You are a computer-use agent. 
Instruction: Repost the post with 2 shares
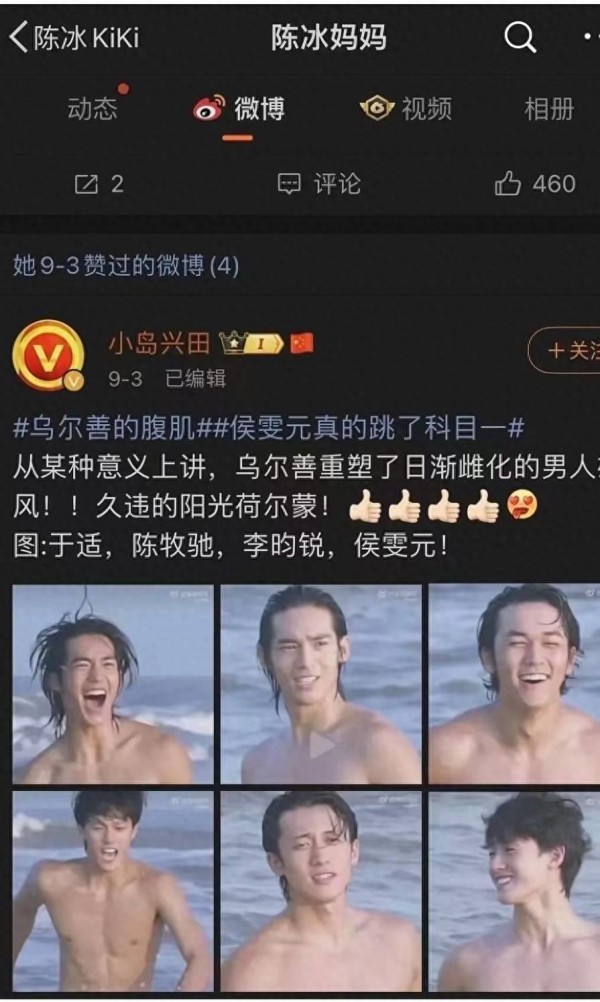point(99,184)
